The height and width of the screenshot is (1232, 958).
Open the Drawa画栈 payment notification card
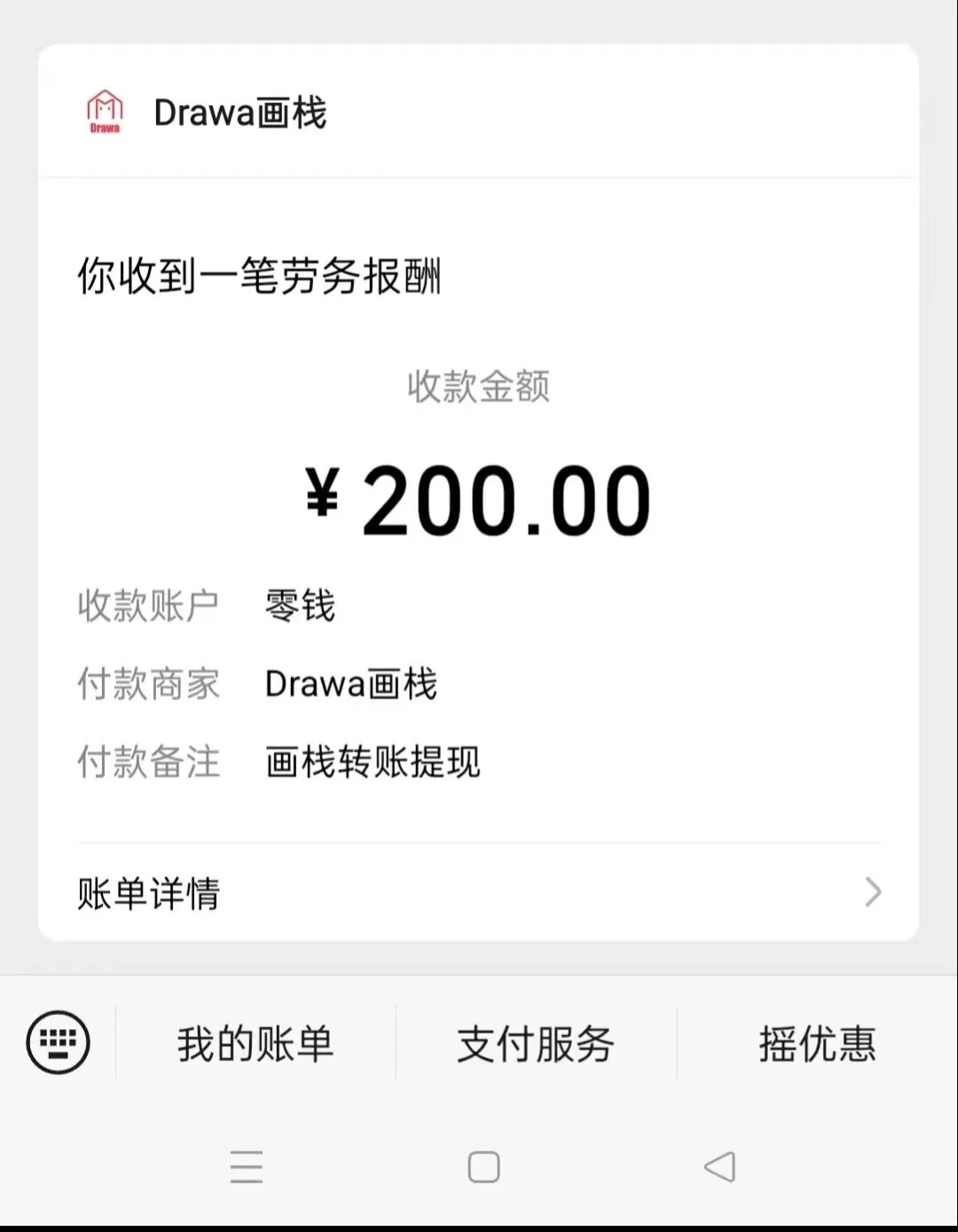click(x=479, y=497)
